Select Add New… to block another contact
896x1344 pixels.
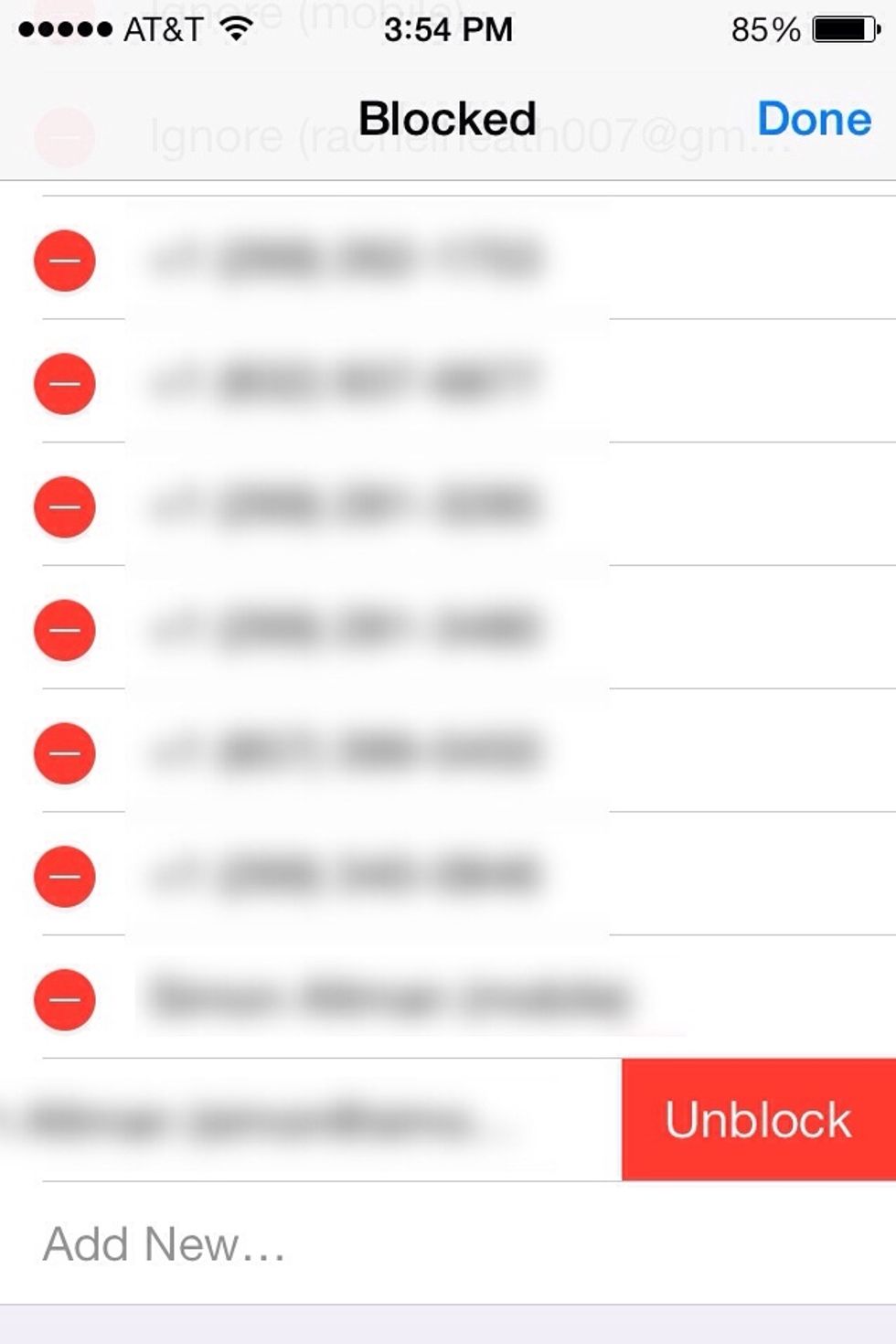point(161,1242)
